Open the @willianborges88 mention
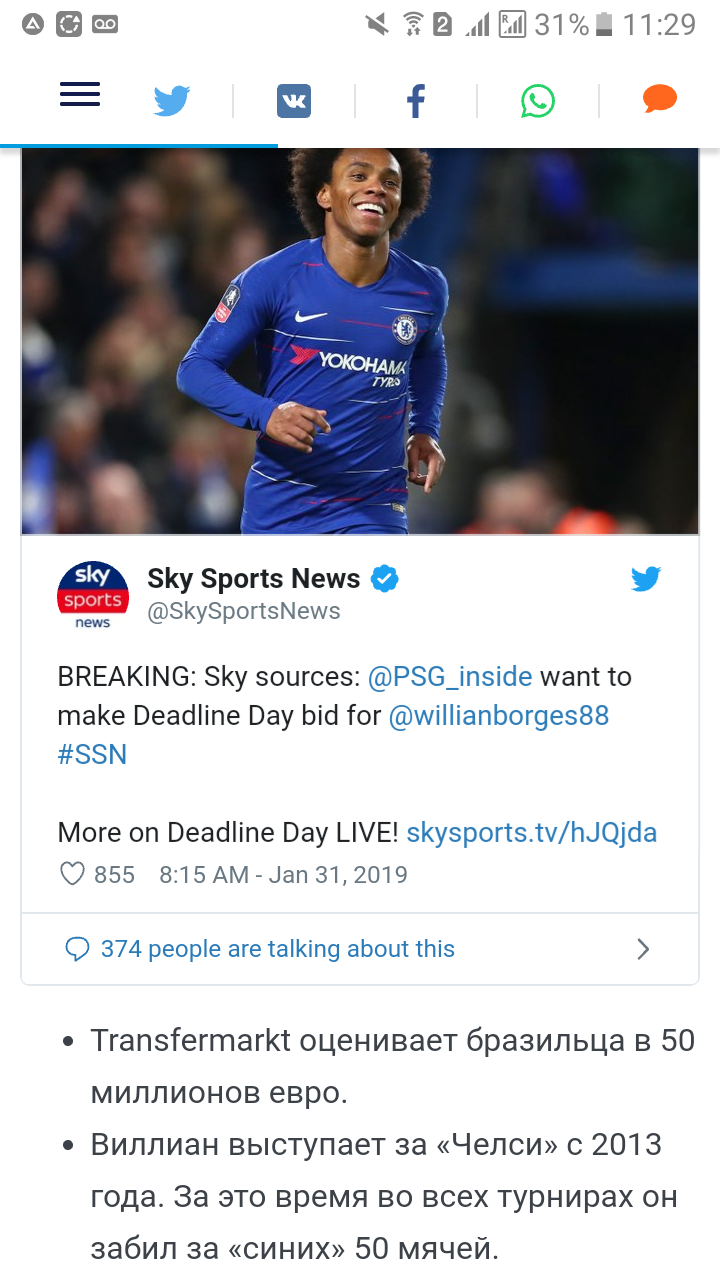Viewport: 720px width, 1280px height. click(x=499, y=716)
